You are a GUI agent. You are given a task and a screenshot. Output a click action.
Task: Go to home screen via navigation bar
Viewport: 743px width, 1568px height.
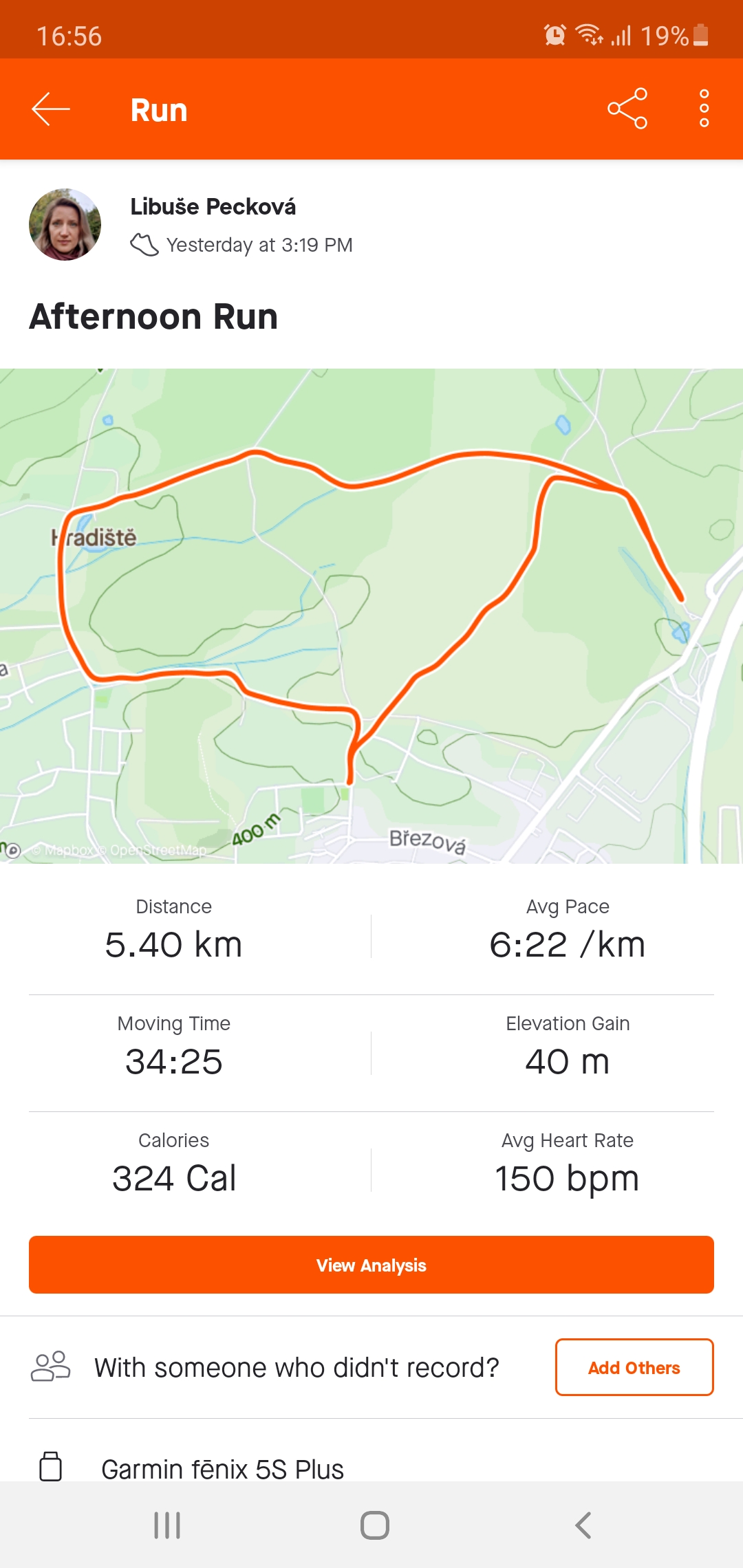(375, 1525)
